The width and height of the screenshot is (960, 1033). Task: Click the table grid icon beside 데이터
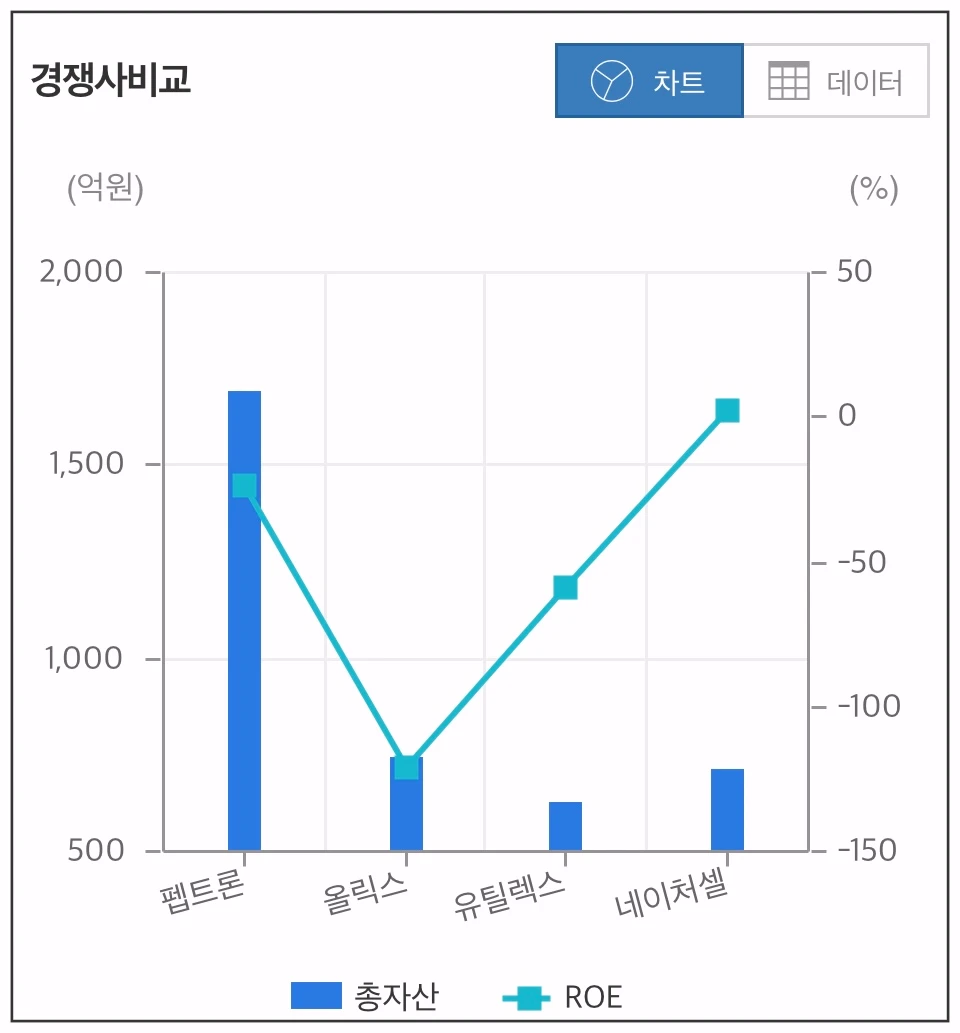(789, 81)
